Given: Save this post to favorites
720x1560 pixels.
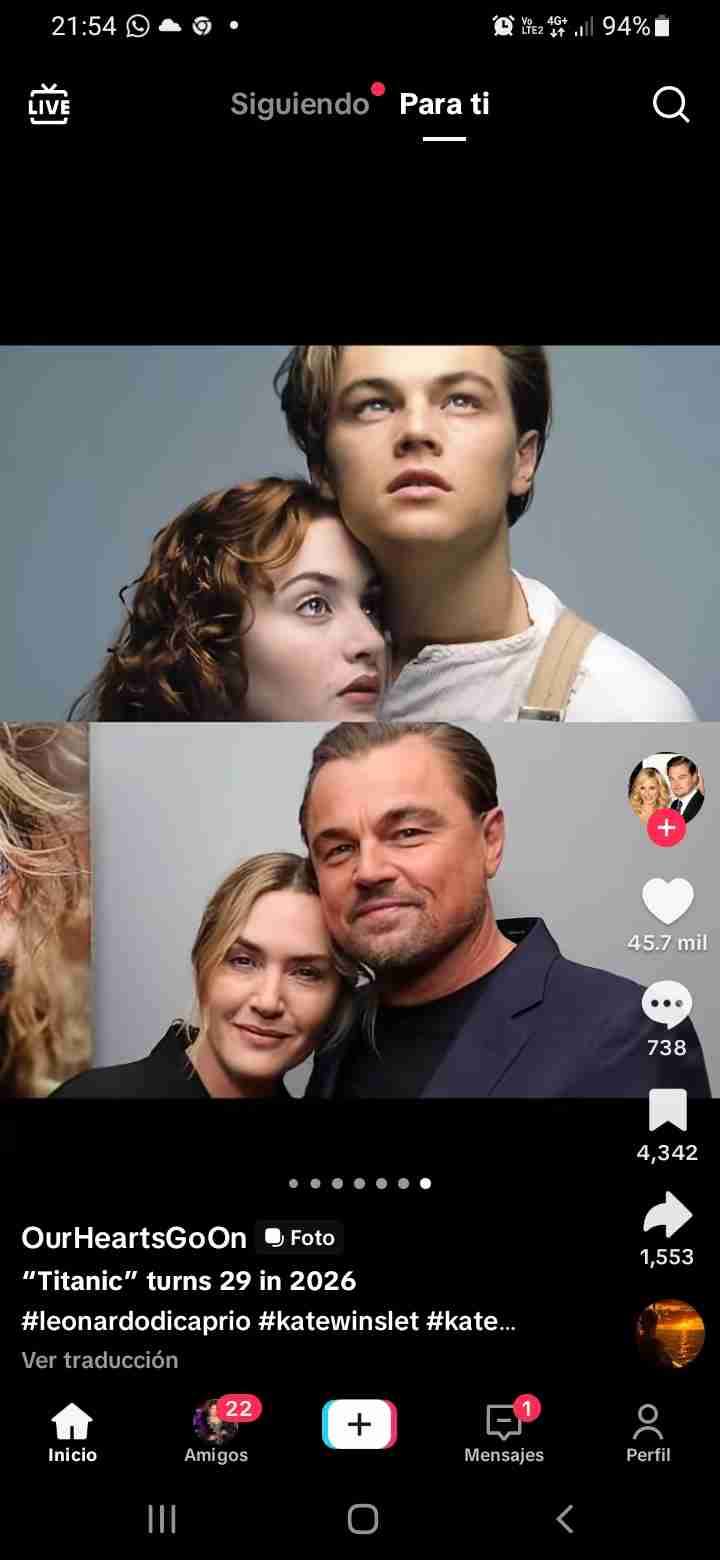Looking at the screenshot, I should [x=667, y=1111].
